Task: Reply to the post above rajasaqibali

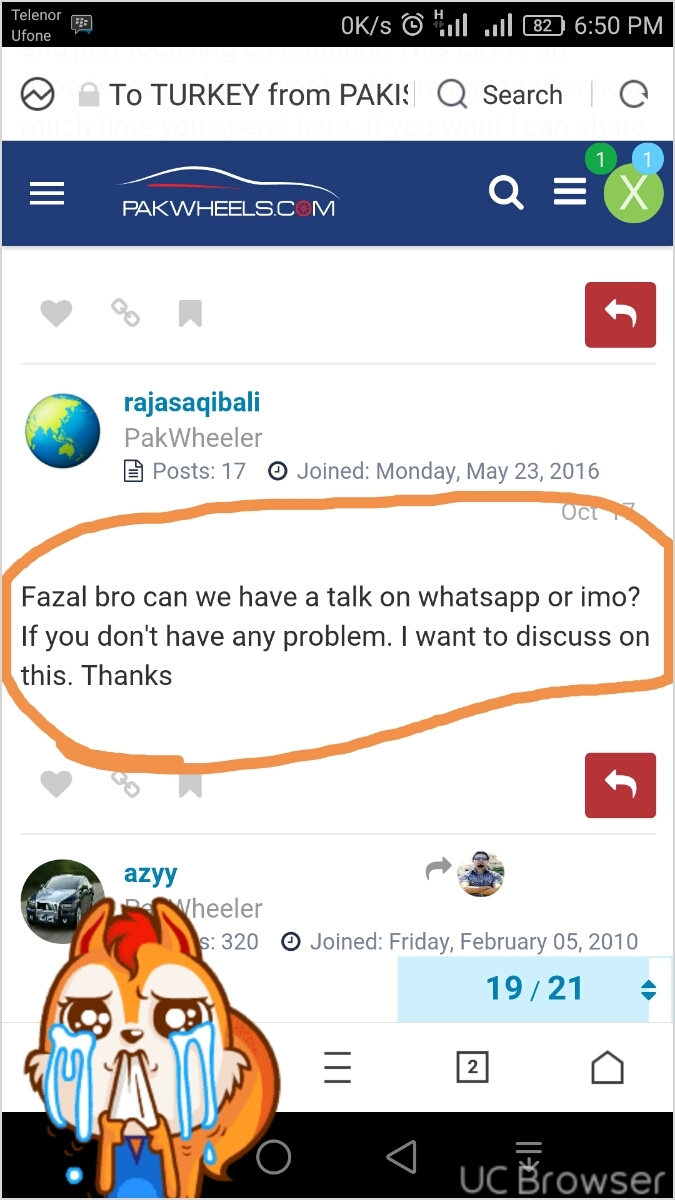Action: [x=620, y=314]
